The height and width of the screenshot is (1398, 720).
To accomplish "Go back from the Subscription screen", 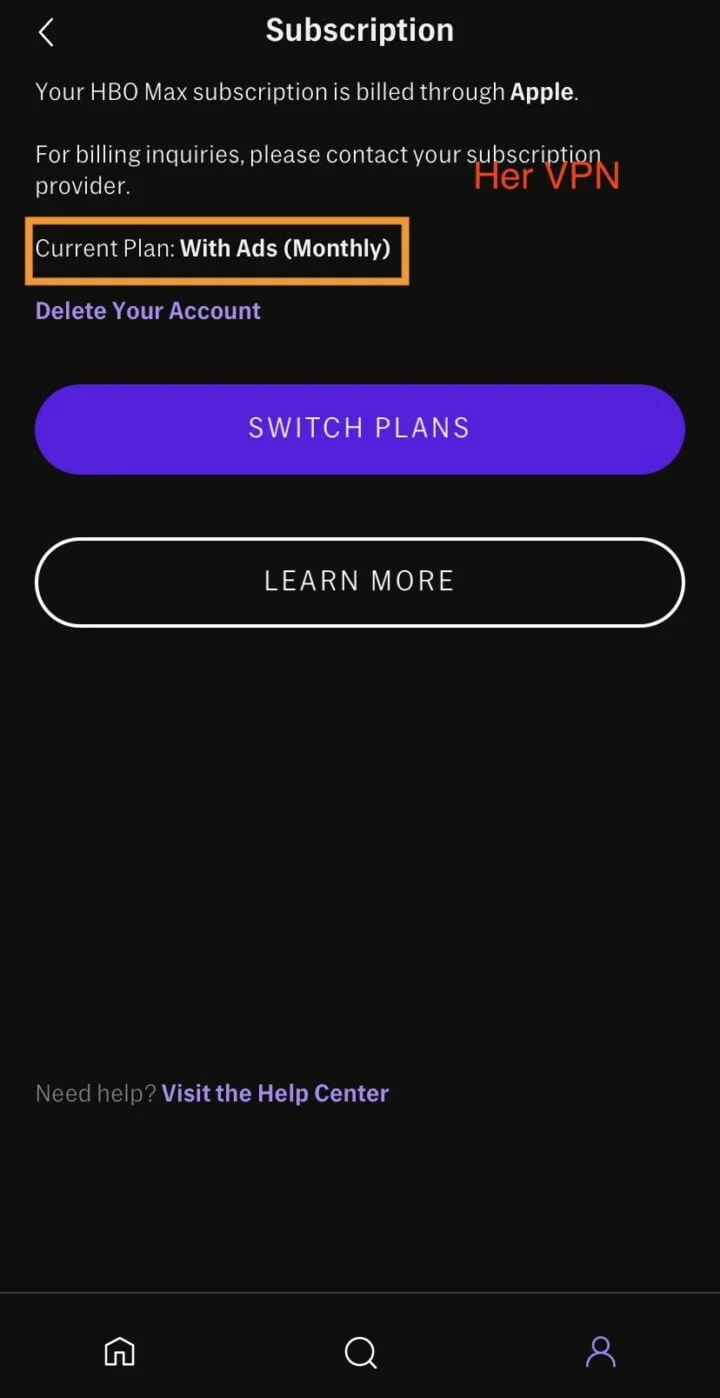I will click(46, 32).
